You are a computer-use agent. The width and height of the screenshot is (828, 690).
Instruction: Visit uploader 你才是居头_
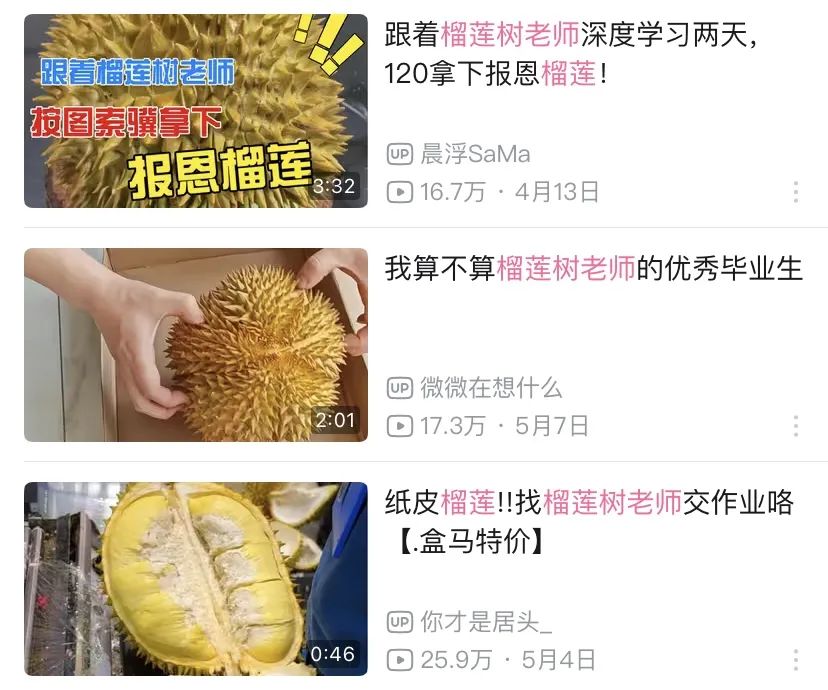[x=486, y=622]
